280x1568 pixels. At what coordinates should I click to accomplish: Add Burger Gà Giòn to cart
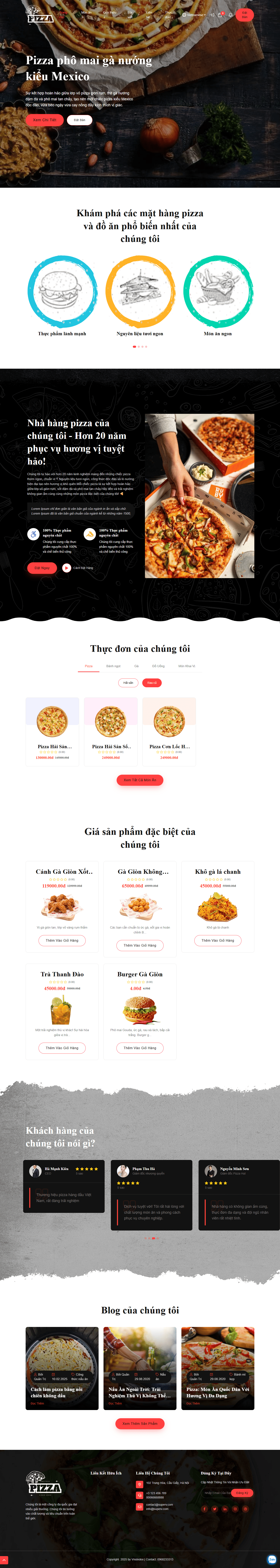(140, 1048)
